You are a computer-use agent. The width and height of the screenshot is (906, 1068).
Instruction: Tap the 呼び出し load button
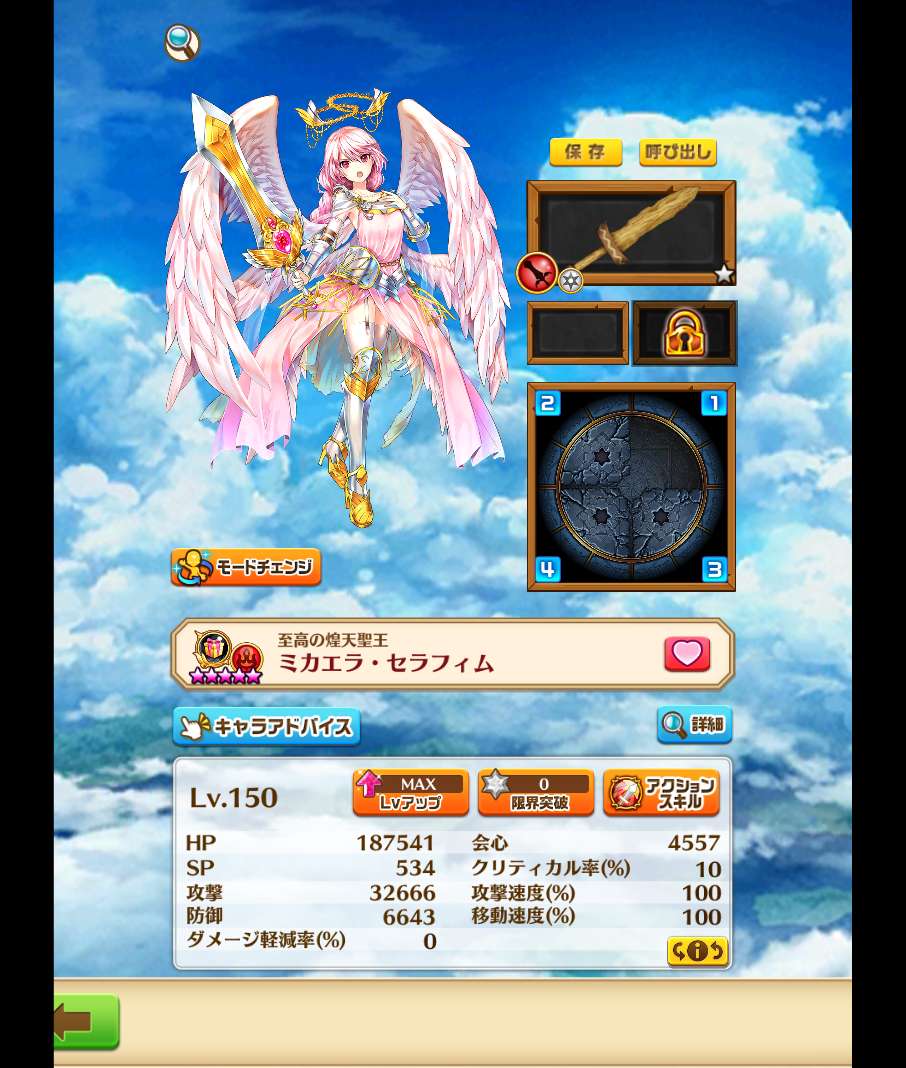coord(678,152)
